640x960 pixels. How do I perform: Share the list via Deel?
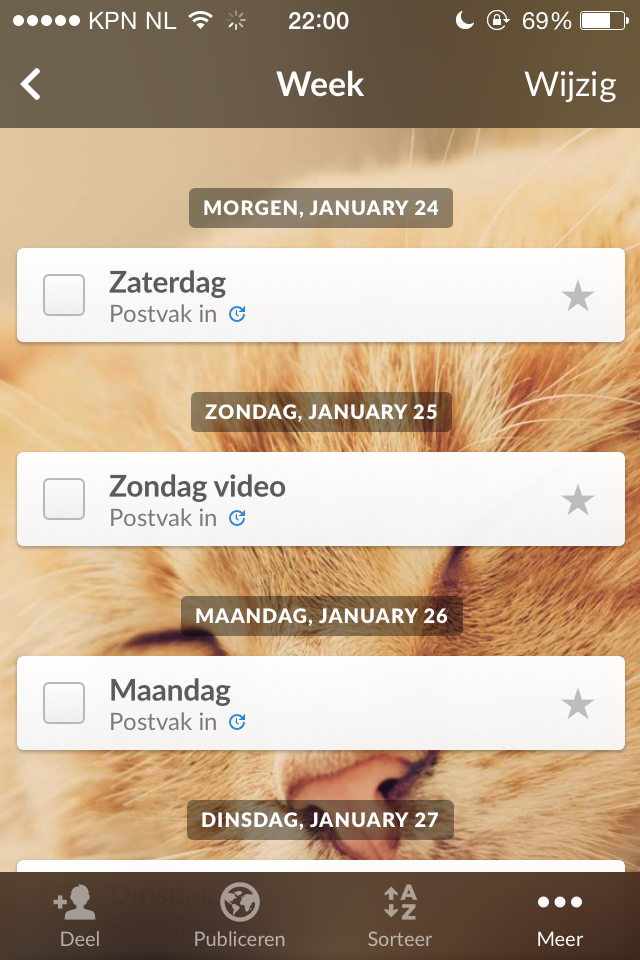(x=78, y=917)
